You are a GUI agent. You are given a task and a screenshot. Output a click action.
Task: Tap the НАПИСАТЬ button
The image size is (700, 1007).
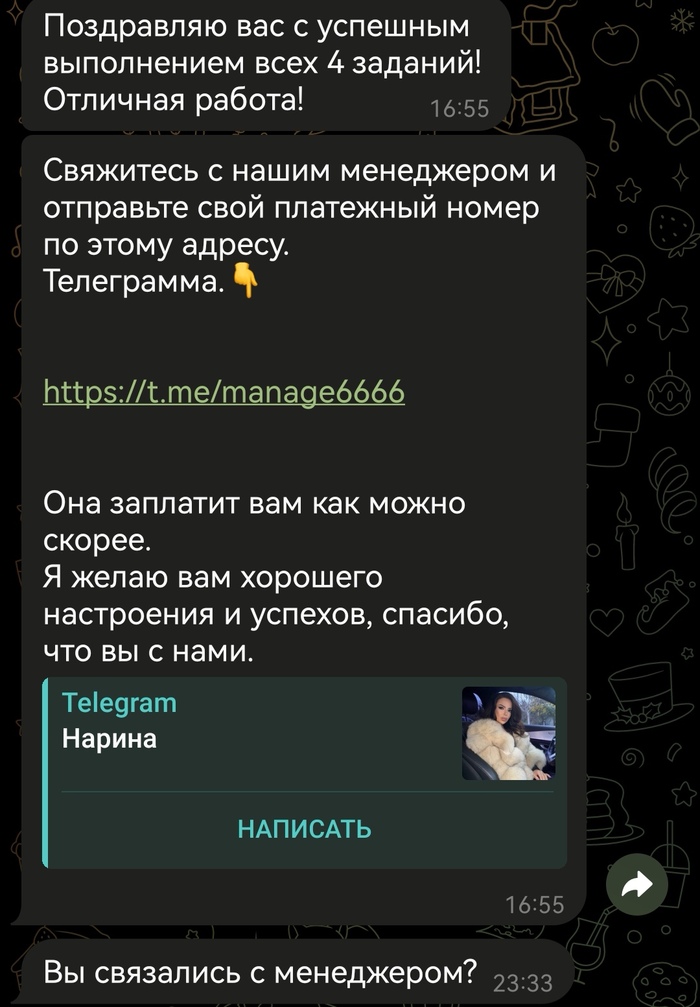click(x=304, y=829)
